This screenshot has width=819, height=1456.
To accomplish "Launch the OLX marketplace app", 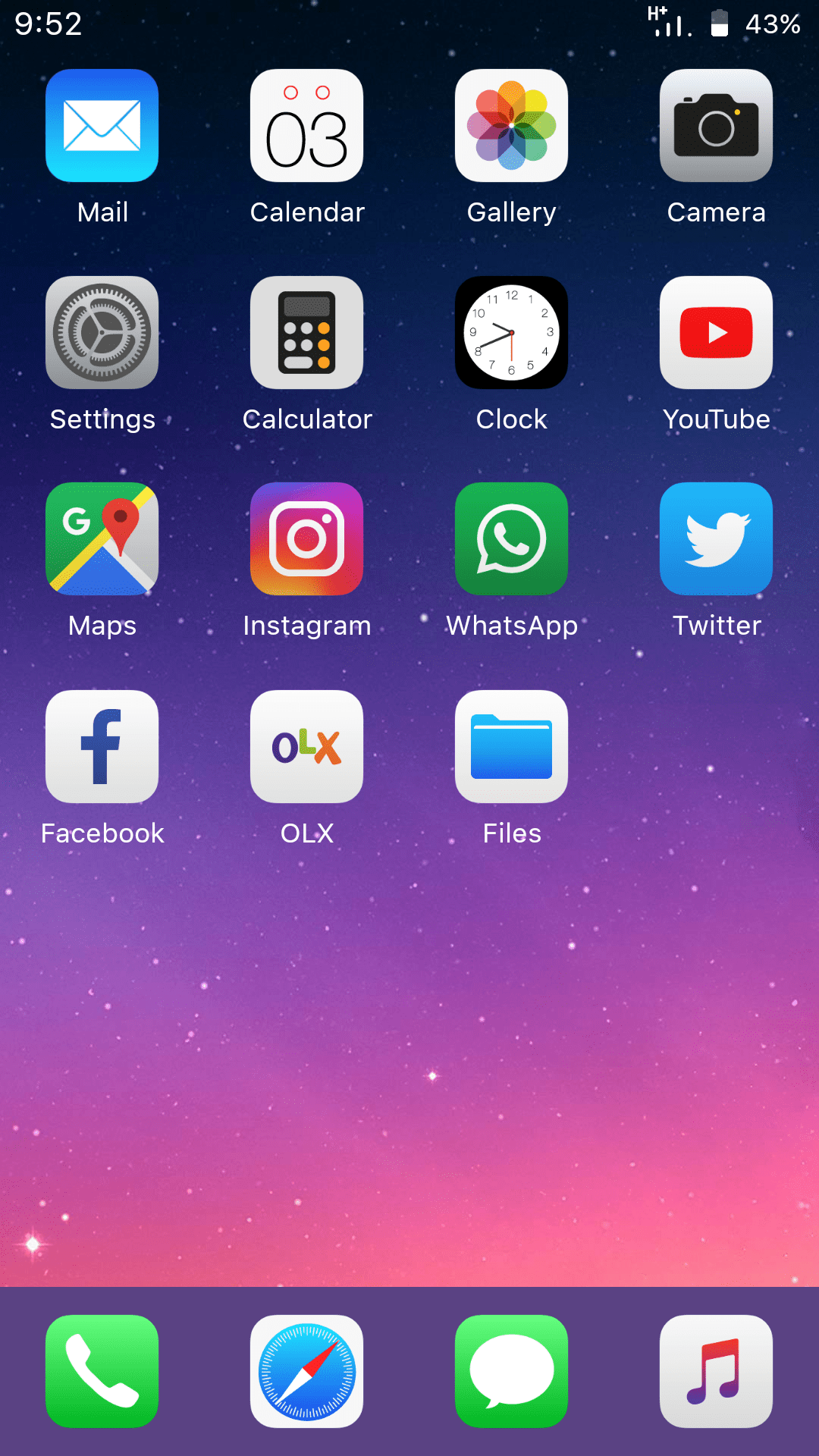I will coord(306,746).
